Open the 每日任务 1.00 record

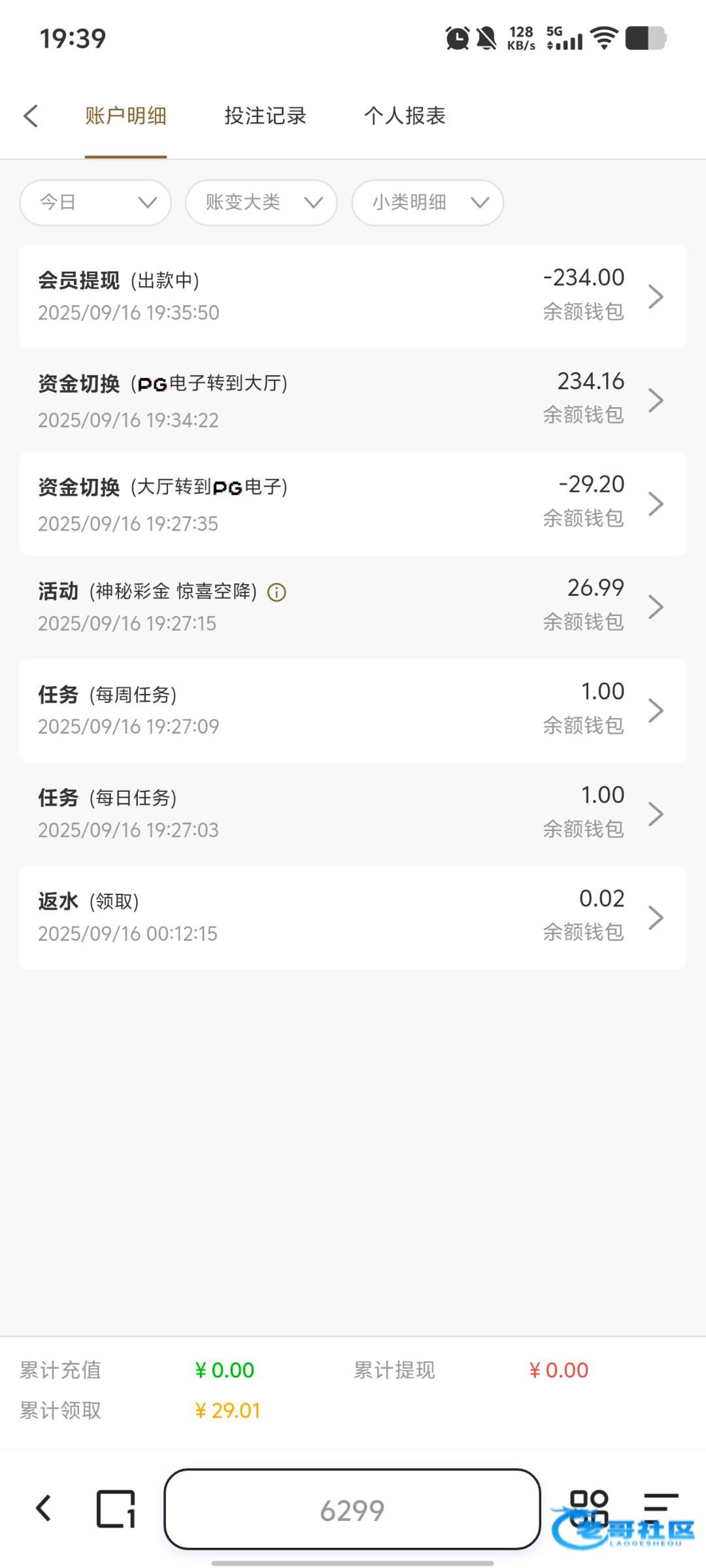point(353,814)
